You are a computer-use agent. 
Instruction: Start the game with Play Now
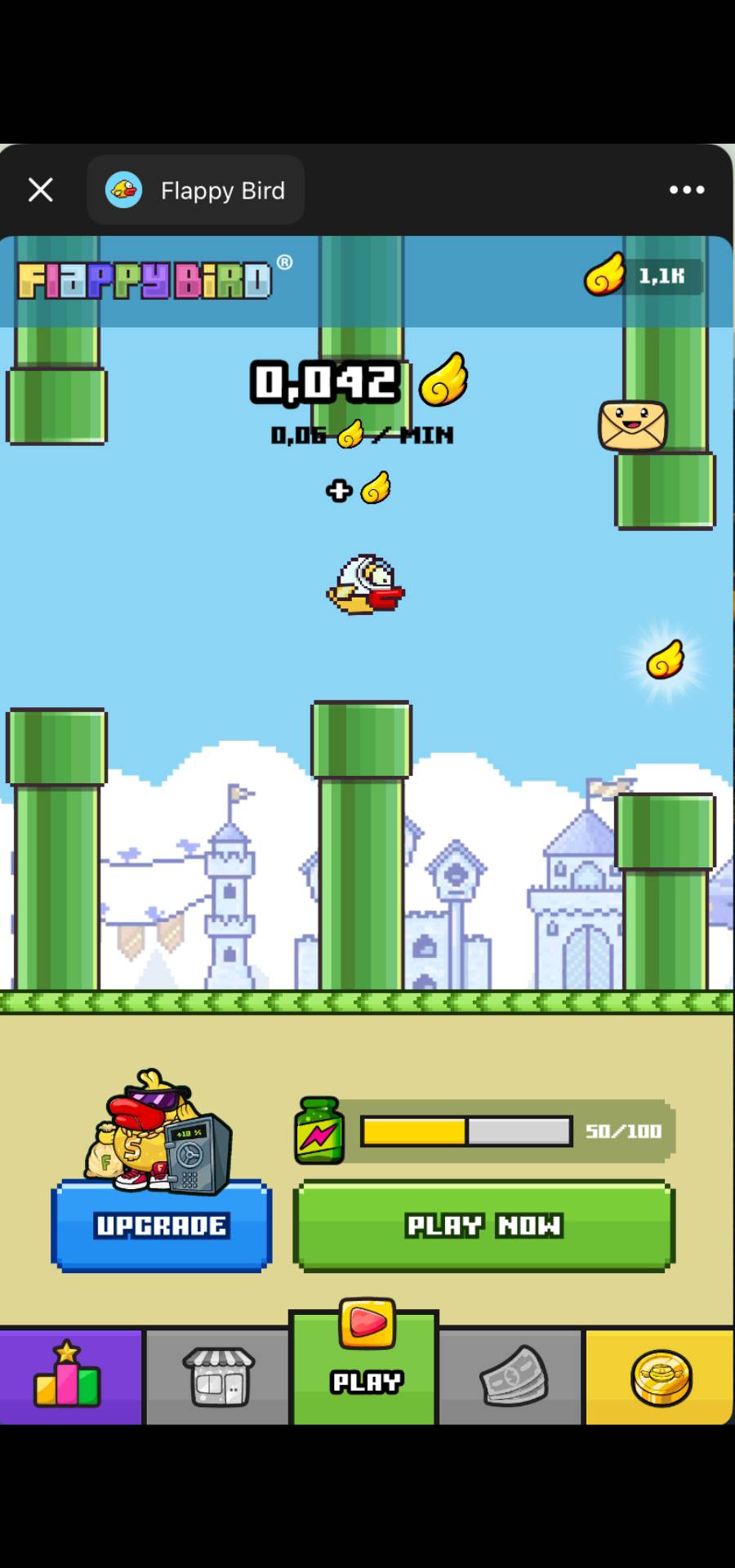coord(483,1225)
